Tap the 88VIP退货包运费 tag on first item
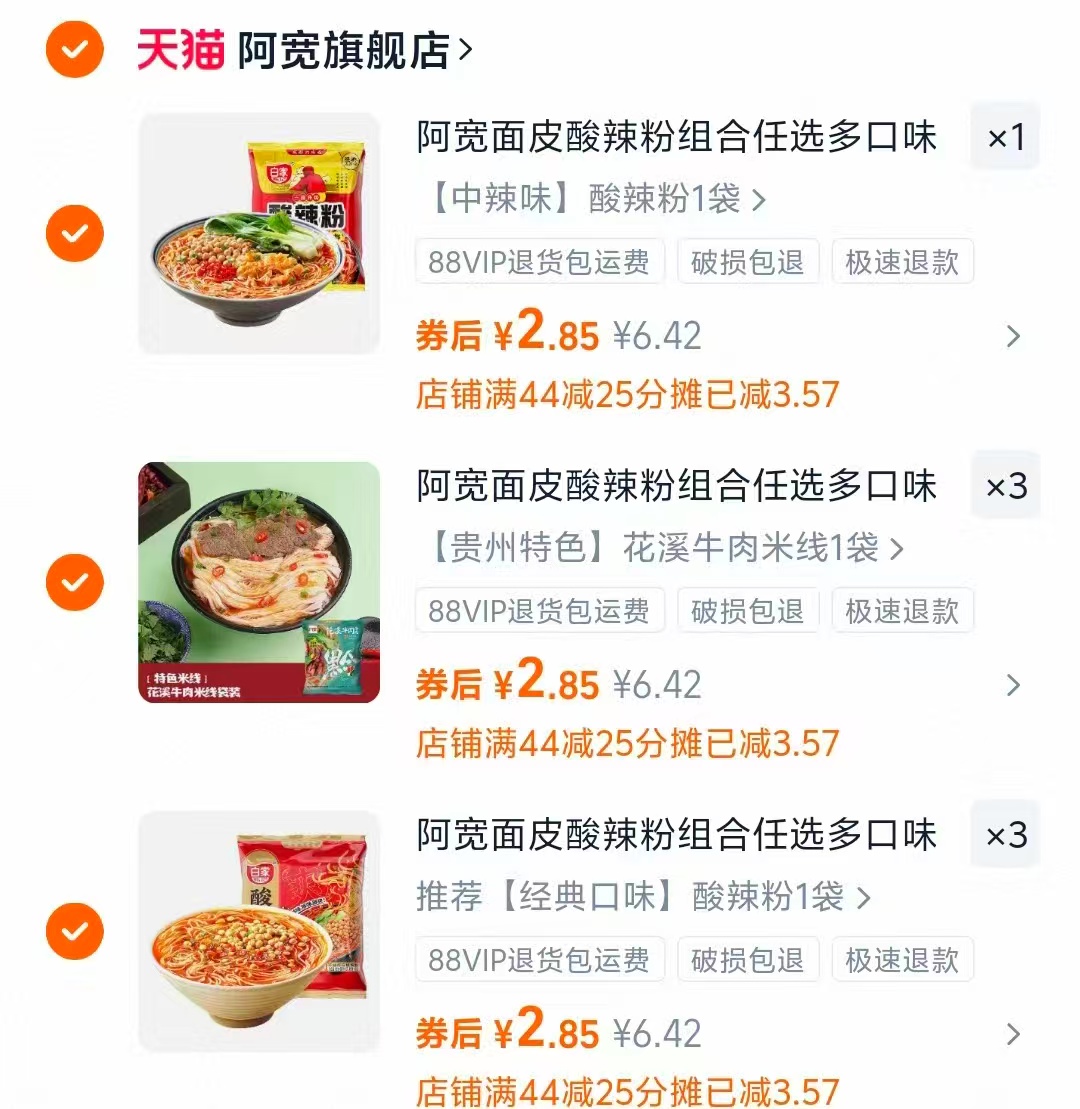Screen dimensions: 1080x1109 tap(539, 261)
